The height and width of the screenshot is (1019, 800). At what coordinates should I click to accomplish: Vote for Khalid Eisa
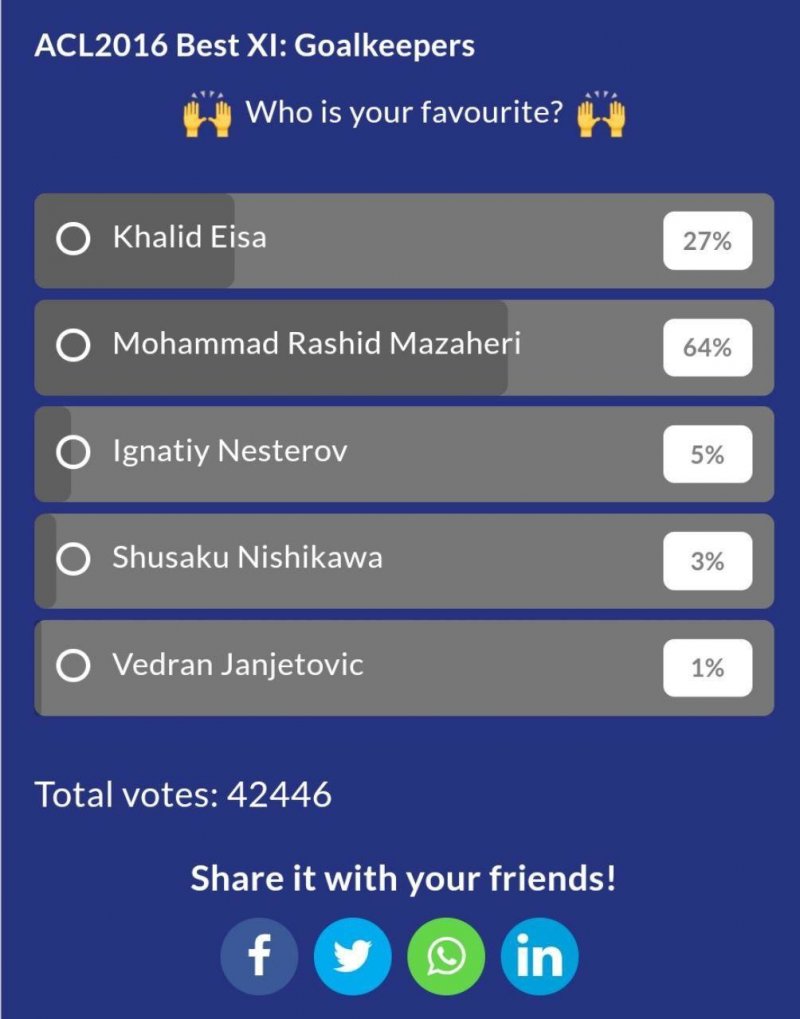pos(73,240)
